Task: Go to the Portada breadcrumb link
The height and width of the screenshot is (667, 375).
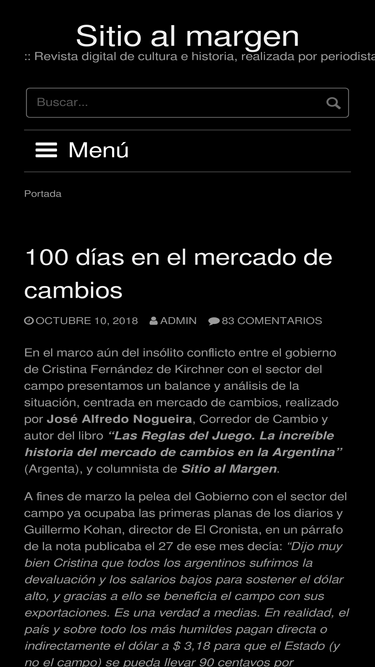Action: (x=43, y=194)
